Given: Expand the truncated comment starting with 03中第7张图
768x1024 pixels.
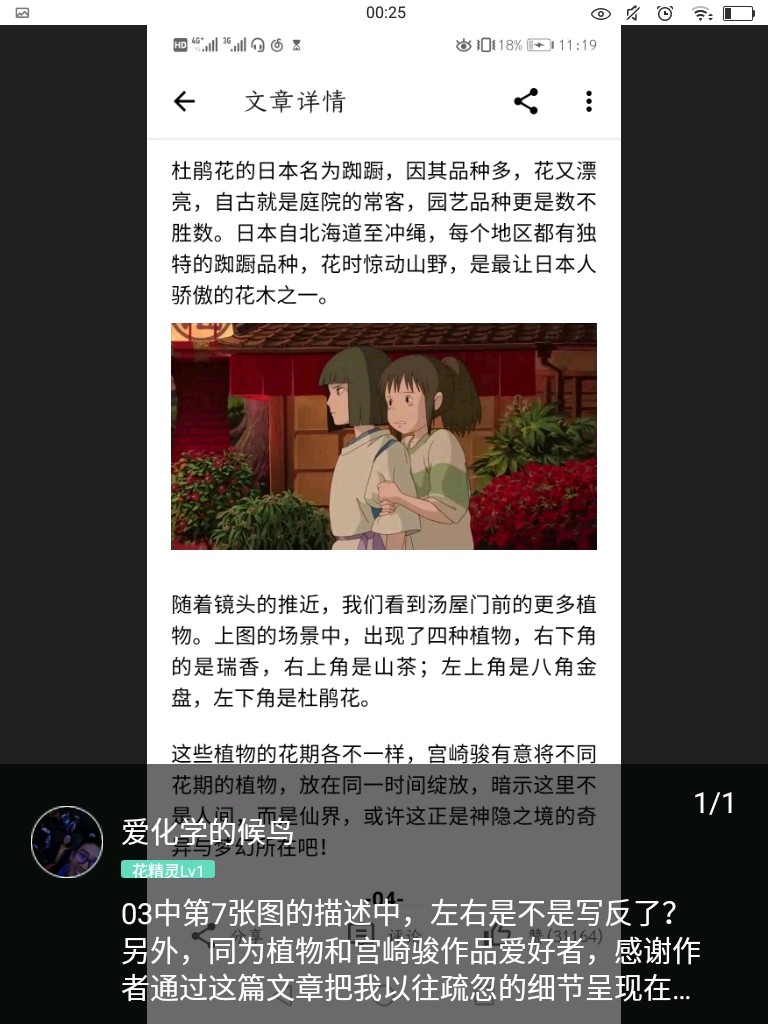Looking at the screenshot, I should tap(410, 951).
